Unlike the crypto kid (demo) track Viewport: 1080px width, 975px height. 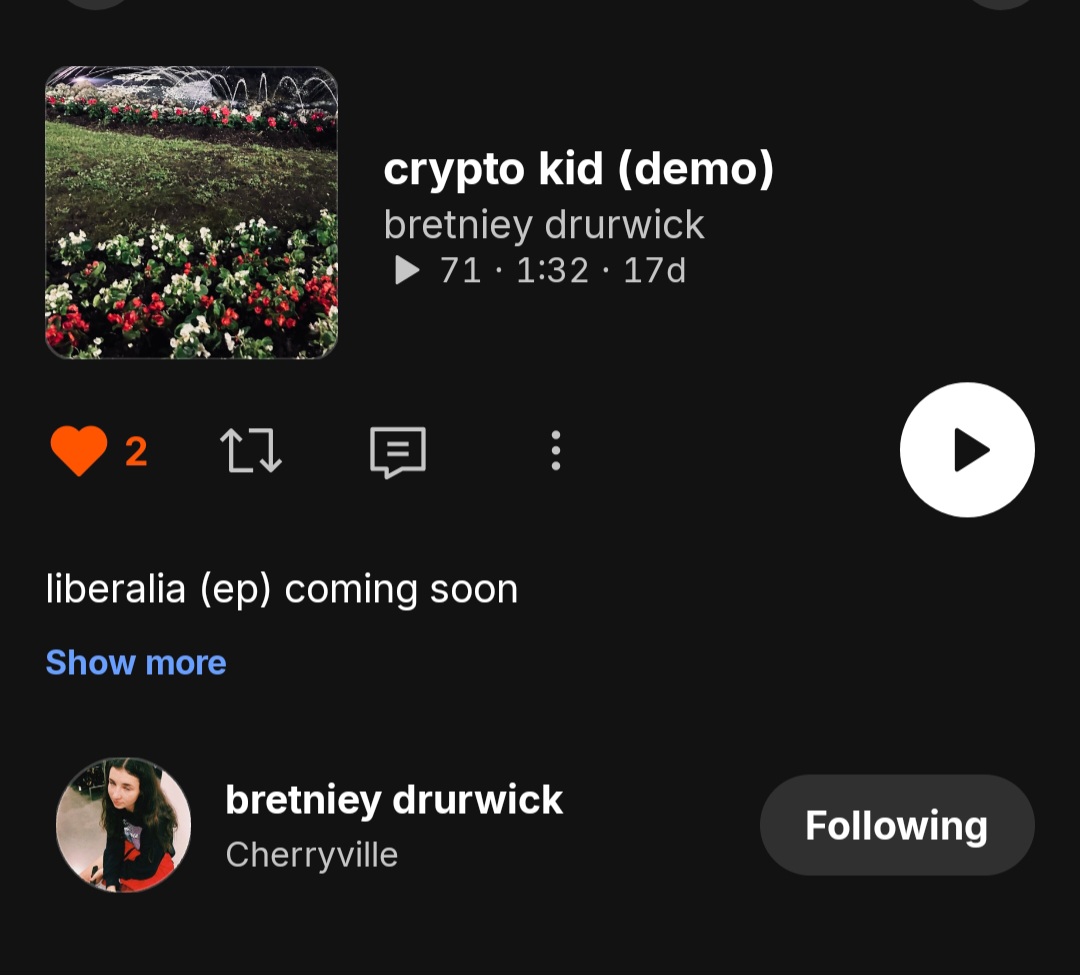click(80, 451)
